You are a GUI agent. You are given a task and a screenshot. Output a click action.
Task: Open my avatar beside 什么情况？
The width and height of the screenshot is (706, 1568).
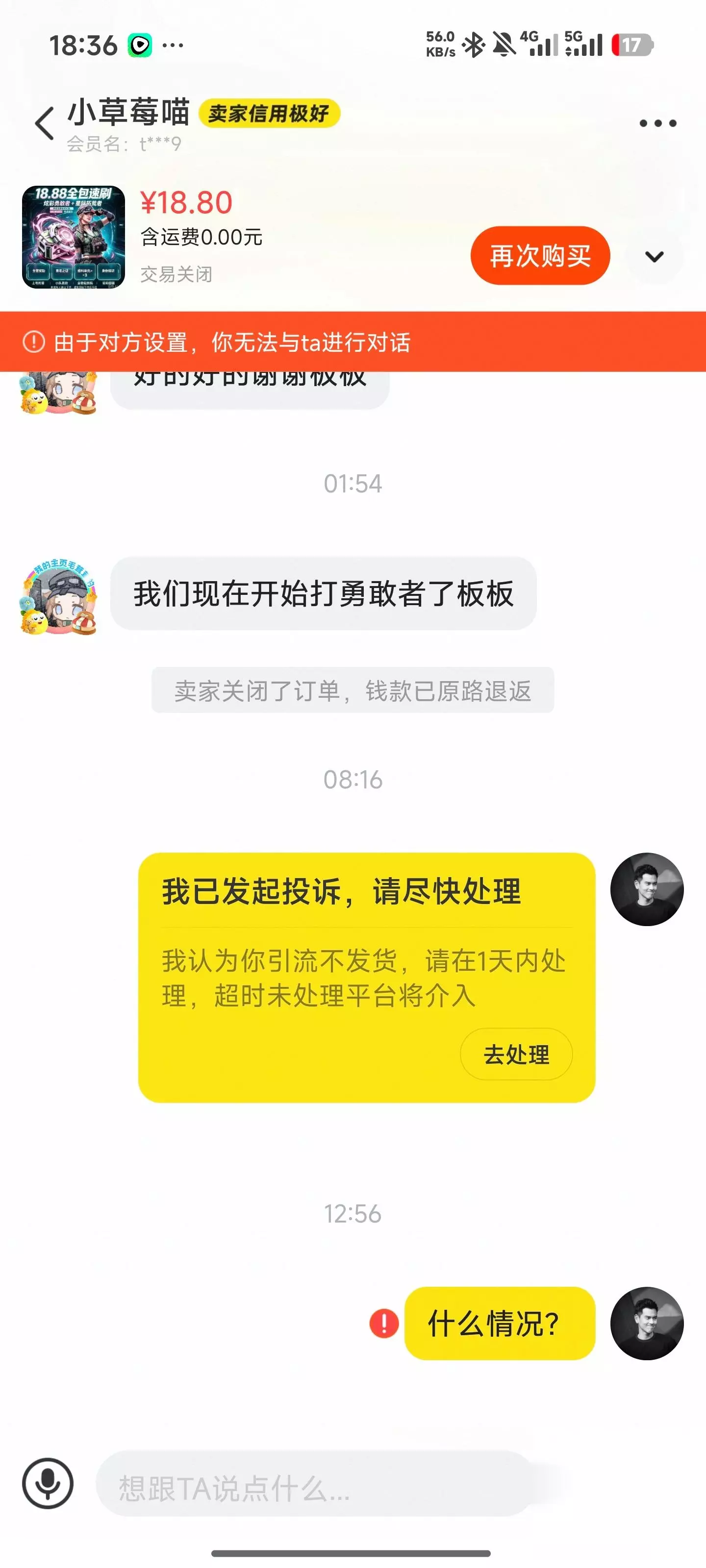click(x=647, y=1323)
